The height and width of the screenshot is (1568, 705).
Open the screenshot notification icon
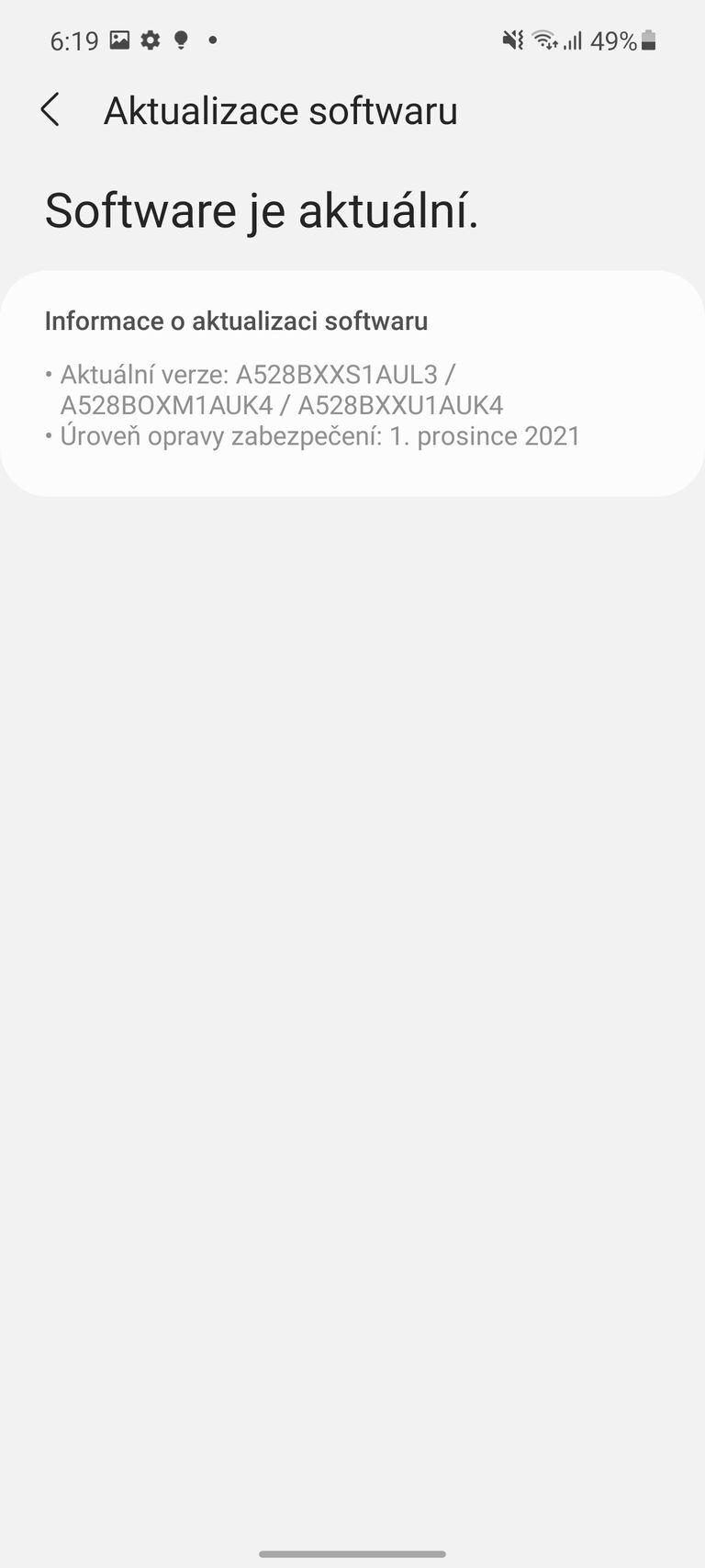(119, 39)
